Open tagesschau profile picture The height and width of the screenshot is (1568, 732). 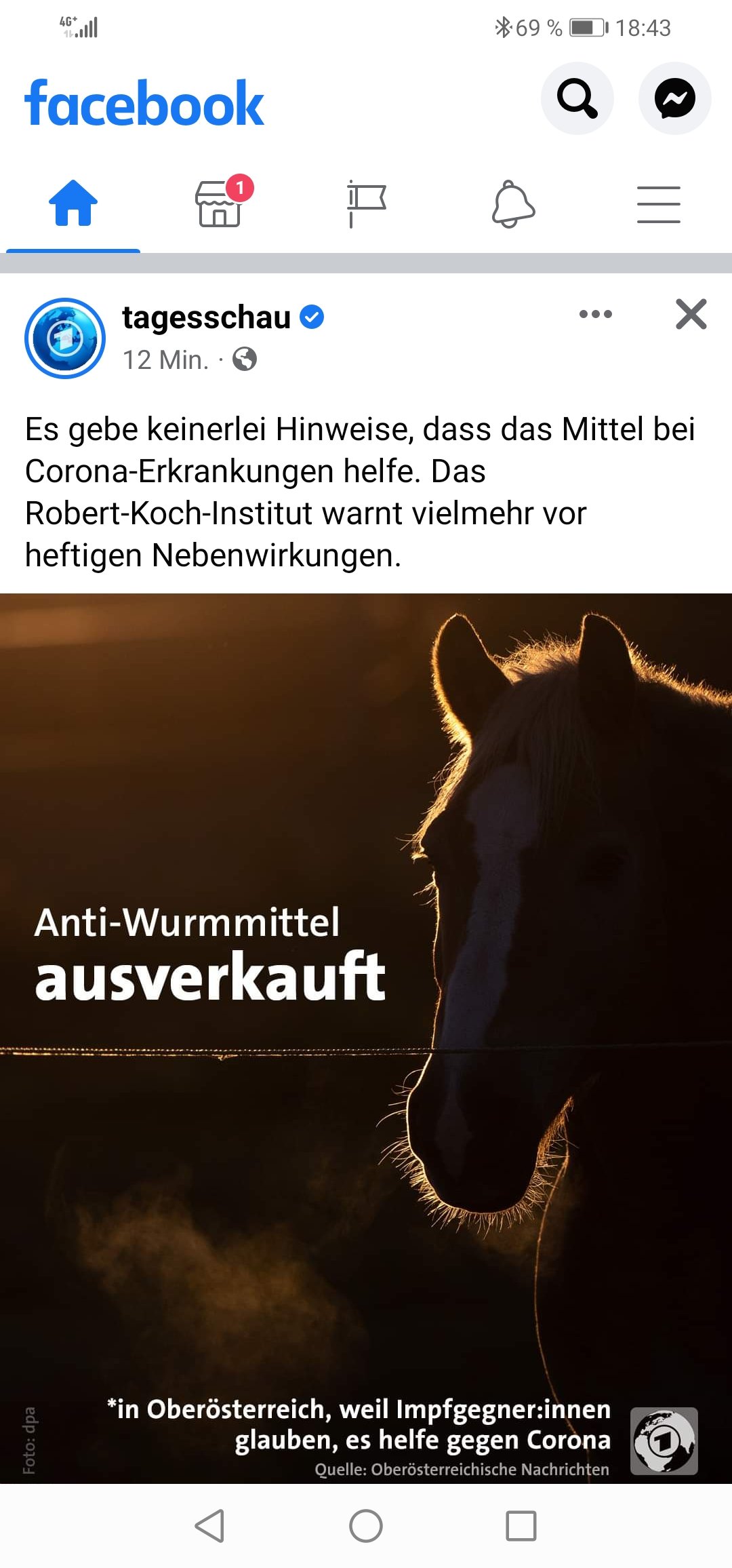tap(65, 338)
